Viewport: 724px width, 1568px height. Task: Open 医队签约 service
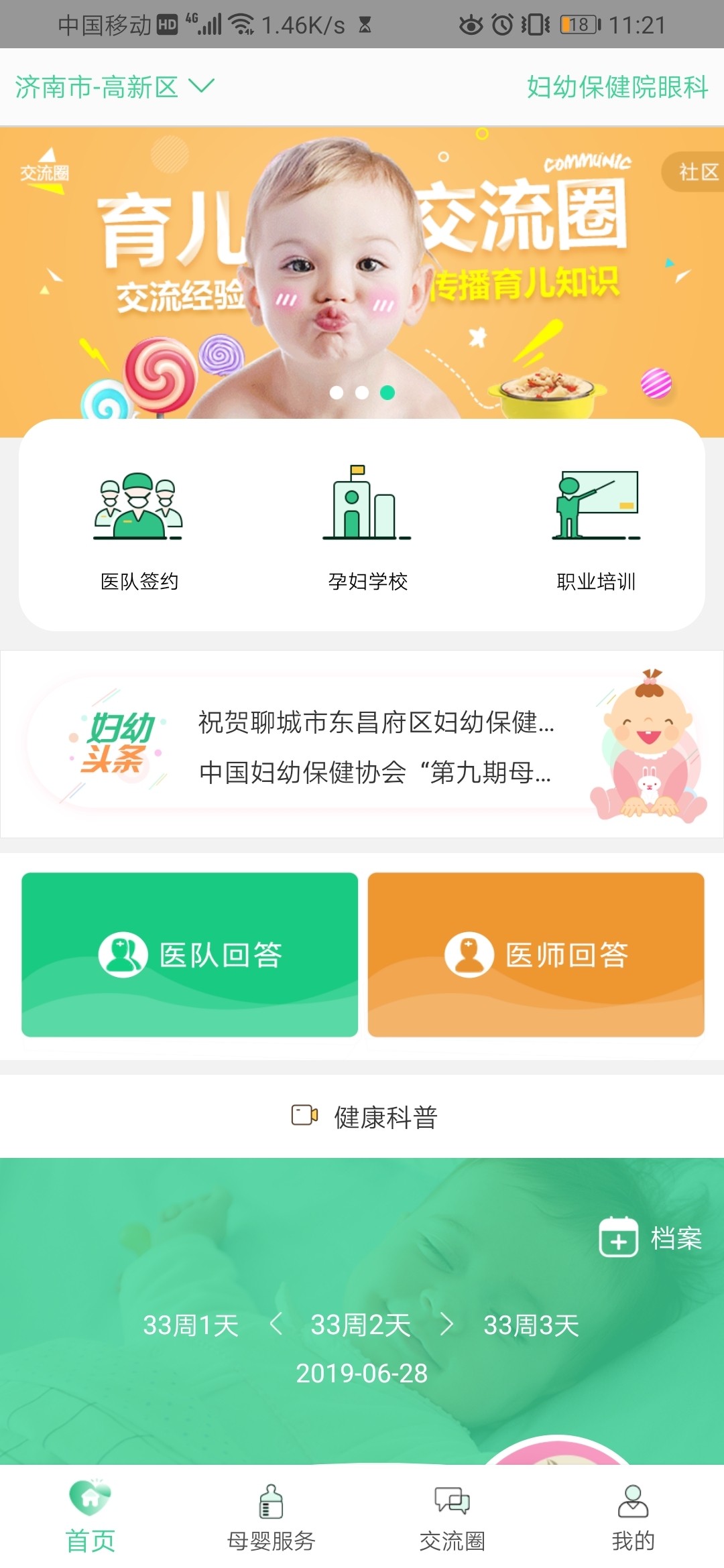click(x=139, y=529)
